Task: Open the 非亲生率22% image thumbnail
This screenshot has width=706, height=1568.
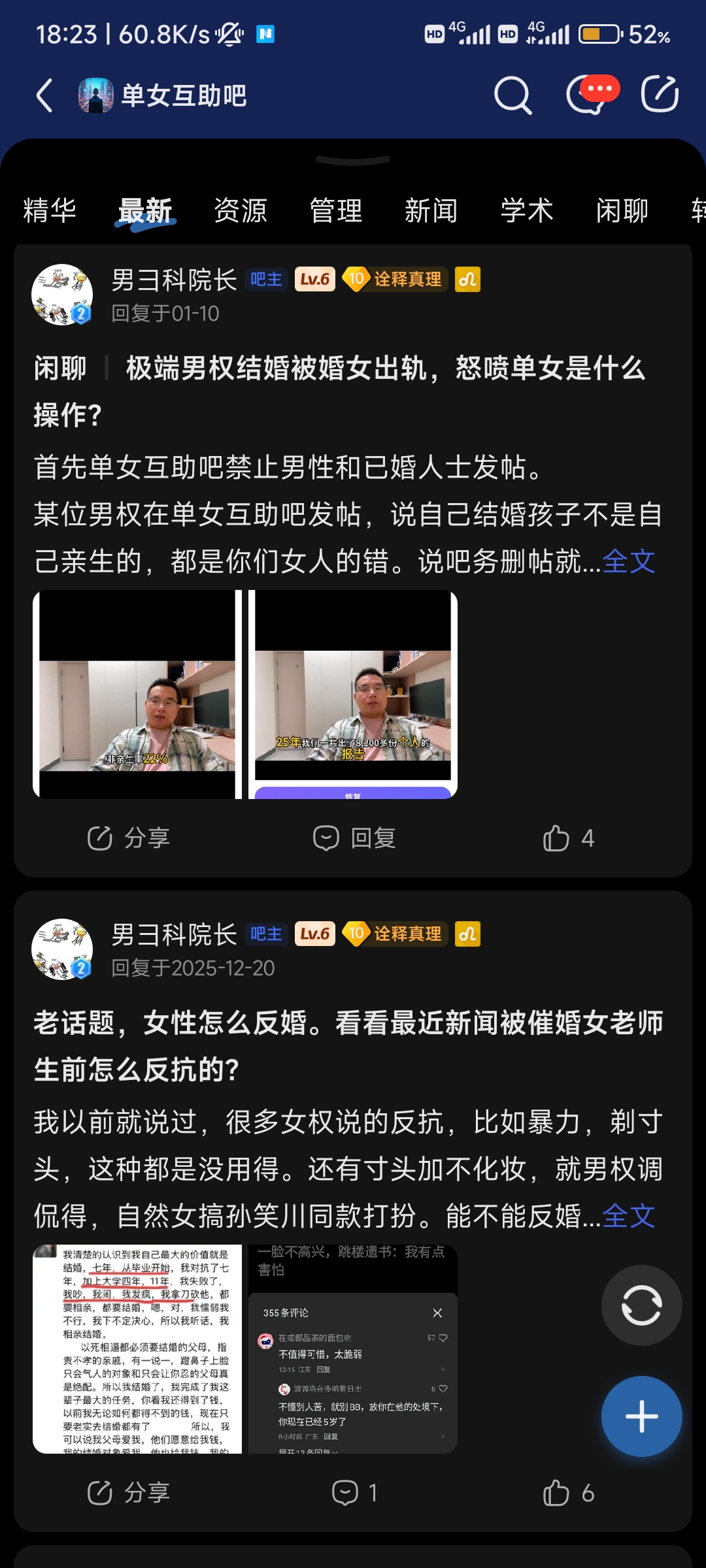Action: [137, 694]
